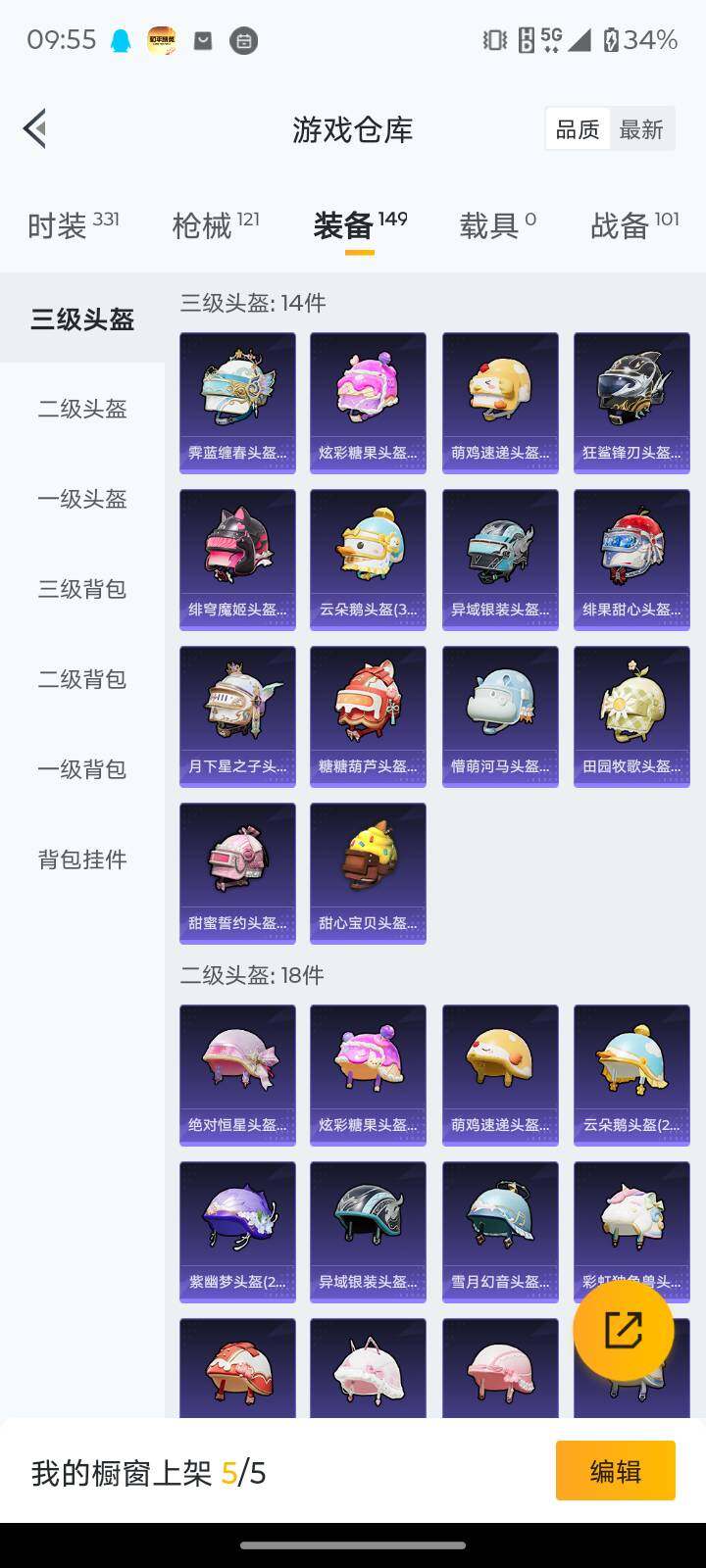Open the 糖糖葫芦头盔 item
This screenshot has width=706, height=1568.
368,716
